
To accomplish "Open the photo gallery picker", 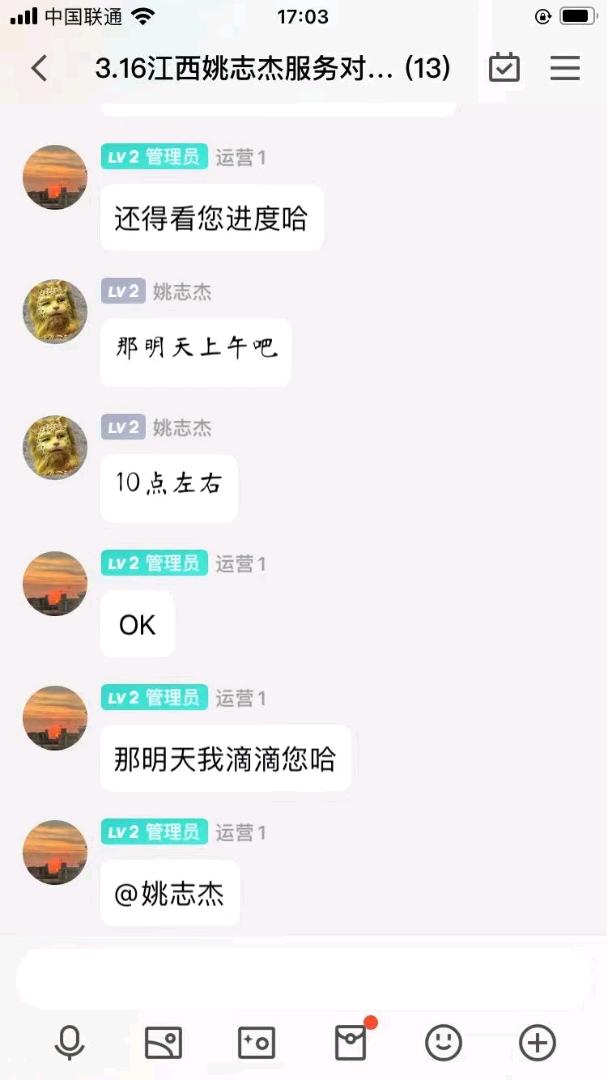I will (x=163, y=1042).
